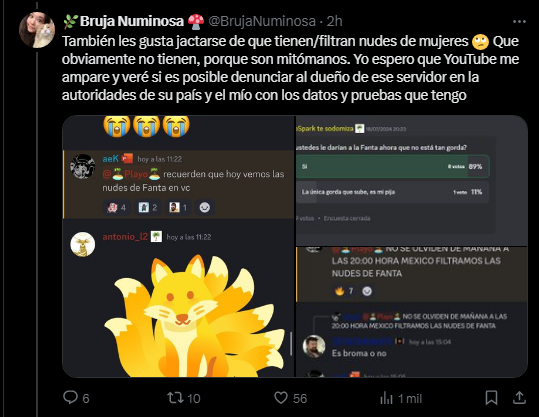539x417 pixels.
Task: Like the tweet with 56 likes
Action: pyautogui.click(x=290, y=398)
